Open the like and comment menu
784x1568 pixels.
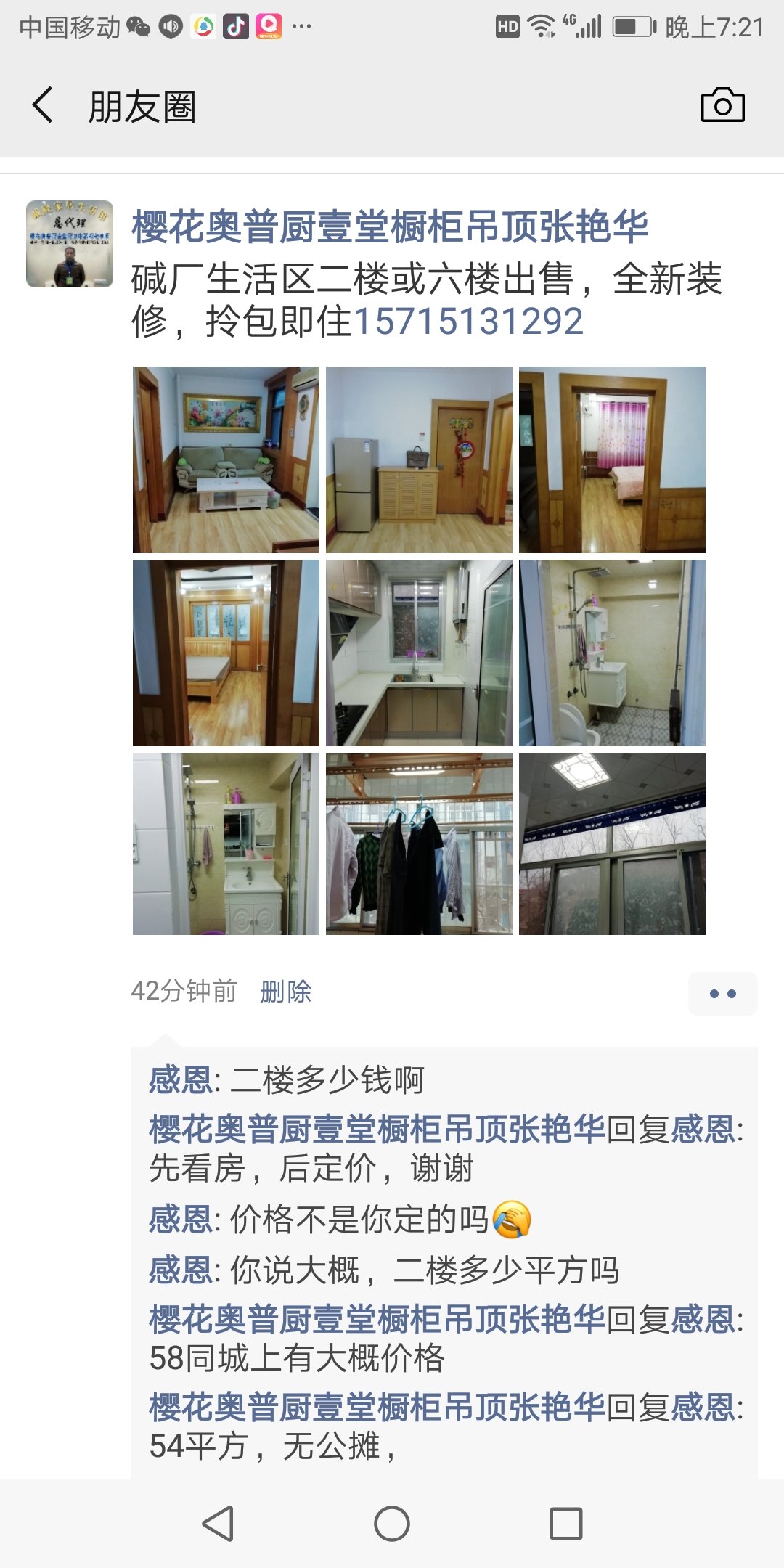(x=722, y=993)
